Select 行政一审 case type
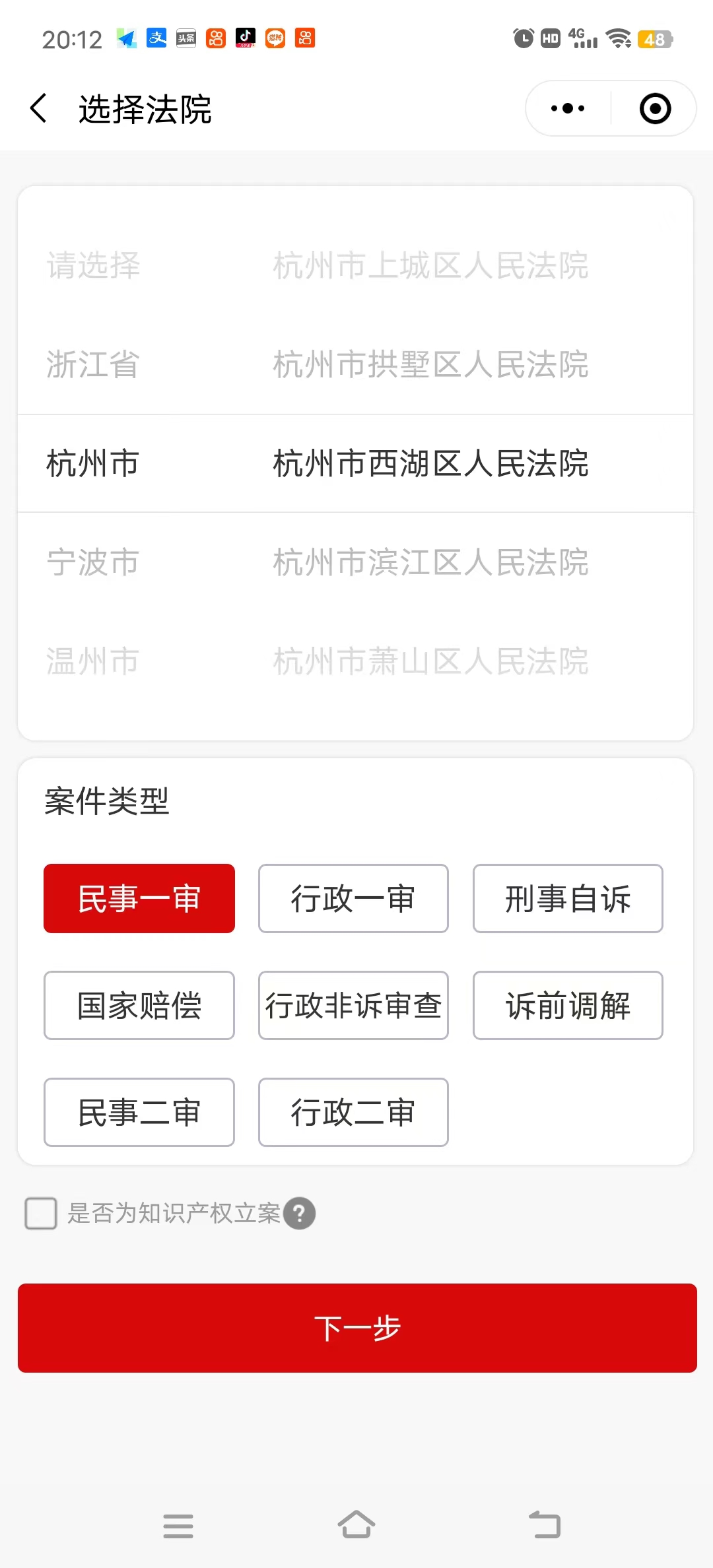The width and height of the screenshot is (713, 1568). [353, 898]
